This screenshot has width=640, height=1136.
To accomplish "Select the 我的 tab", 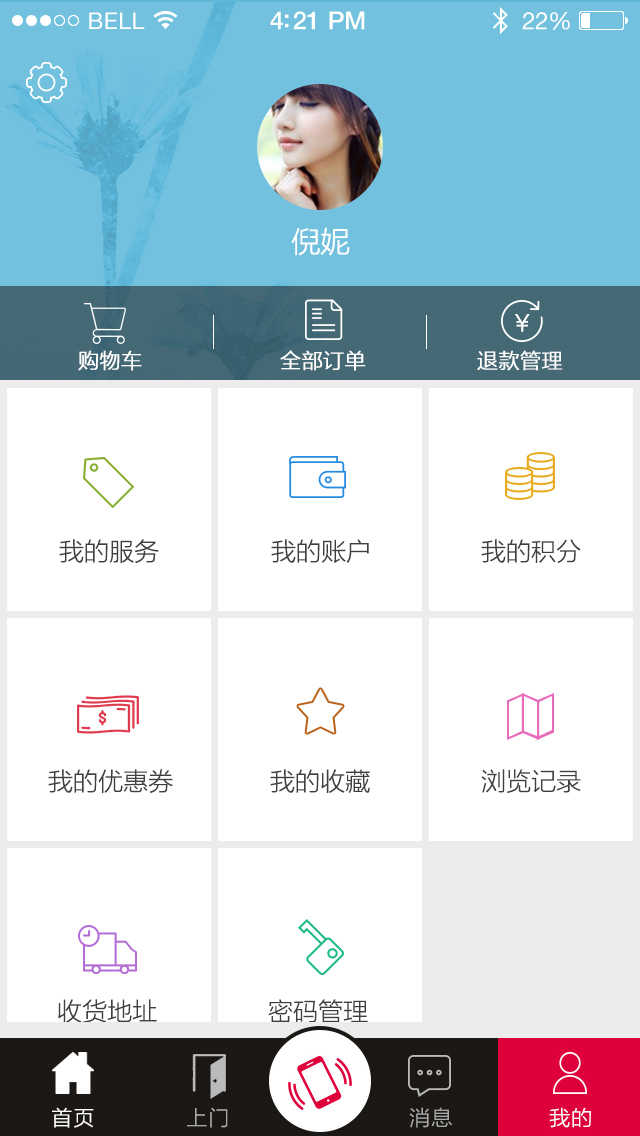I will tap(569, 1088).
